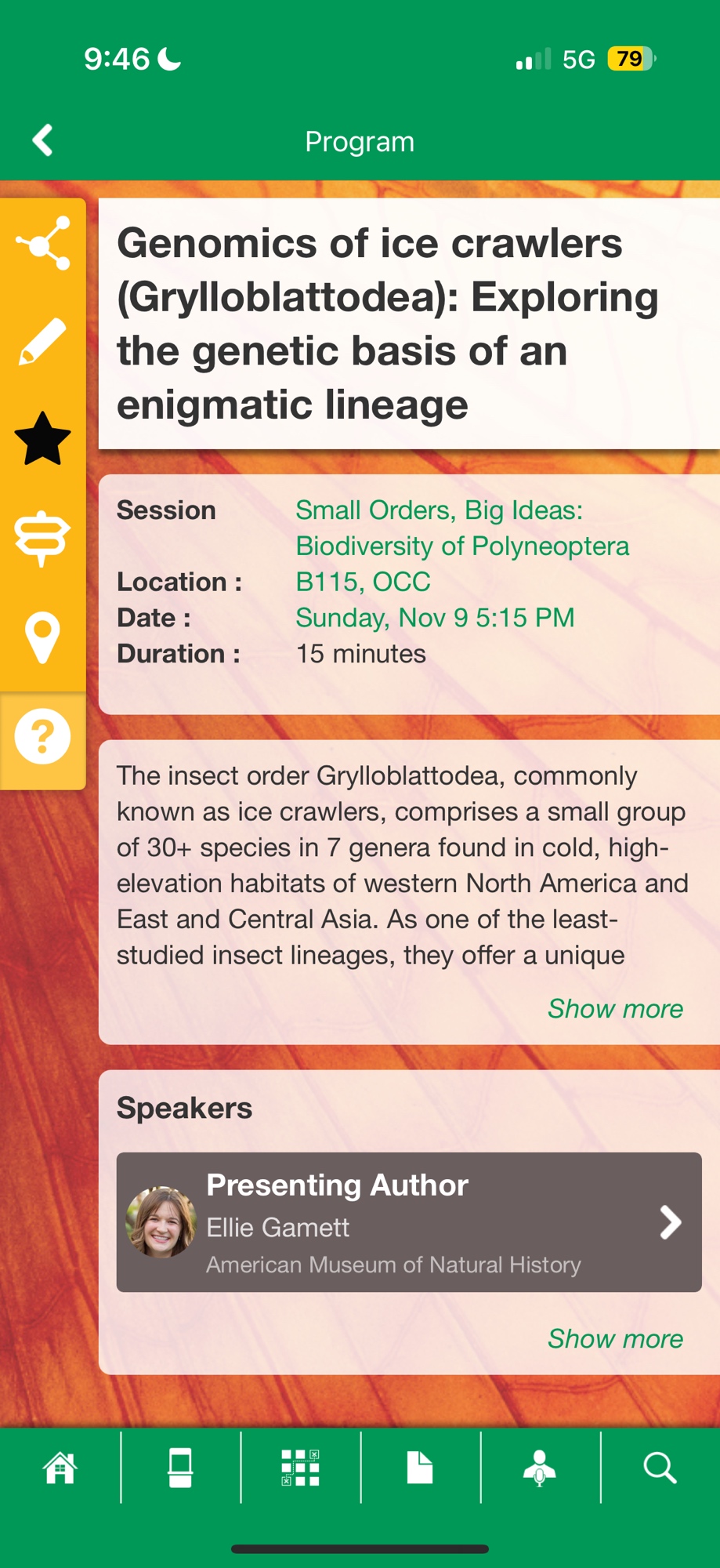The image size is (720, 1568).
Task: Open the speakers tab with microphone icon
Action: pyautogui.click(x=540, y=1468)
